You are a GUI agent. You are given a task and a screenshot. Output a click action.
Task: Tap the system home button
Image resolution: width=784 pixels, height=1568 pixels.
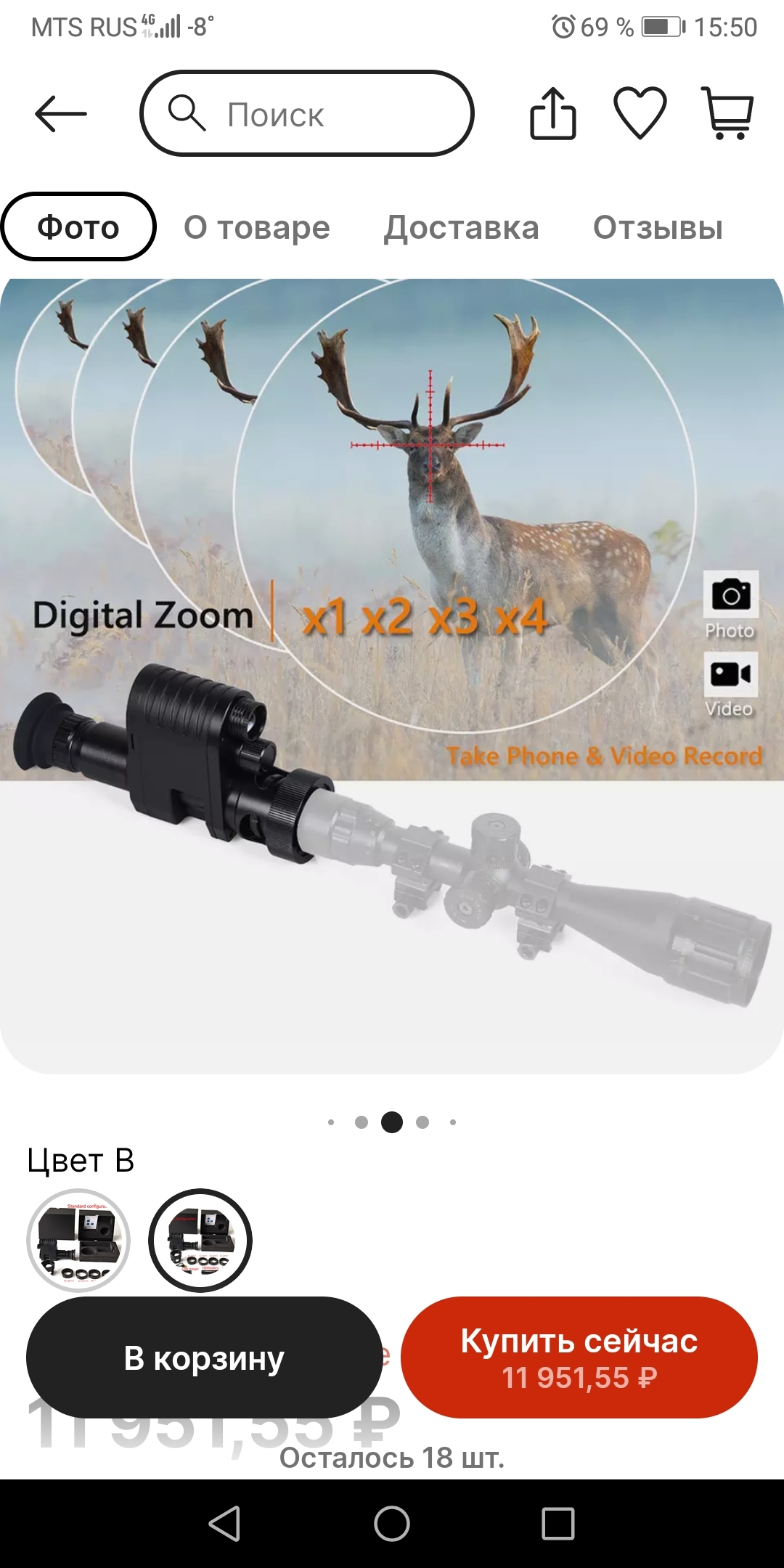[392, 1523]
